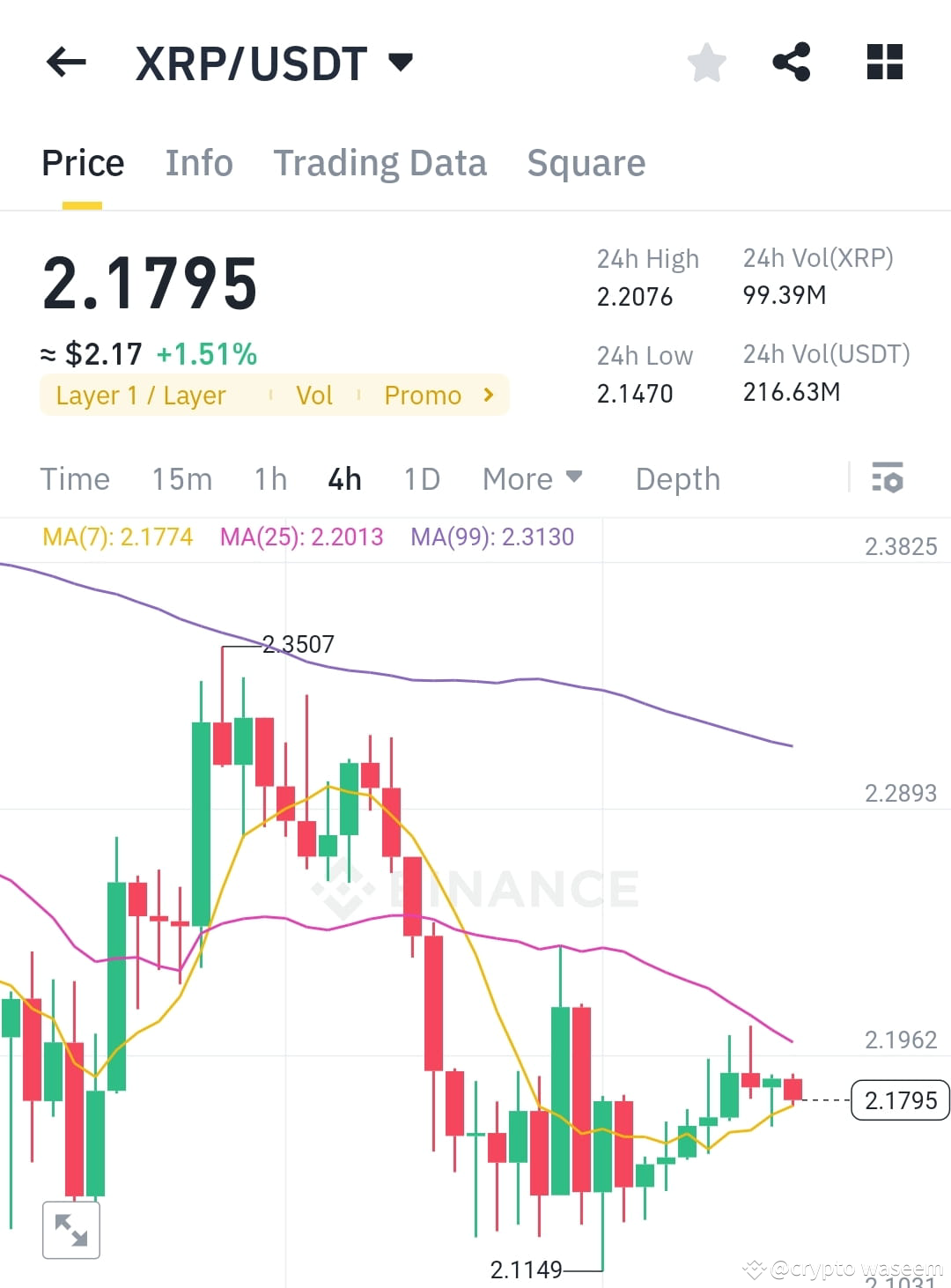Click the Layer 1 / Layer tag
Image resolution: width=951 pixels, height=1288 pixels.
point(140,395)
